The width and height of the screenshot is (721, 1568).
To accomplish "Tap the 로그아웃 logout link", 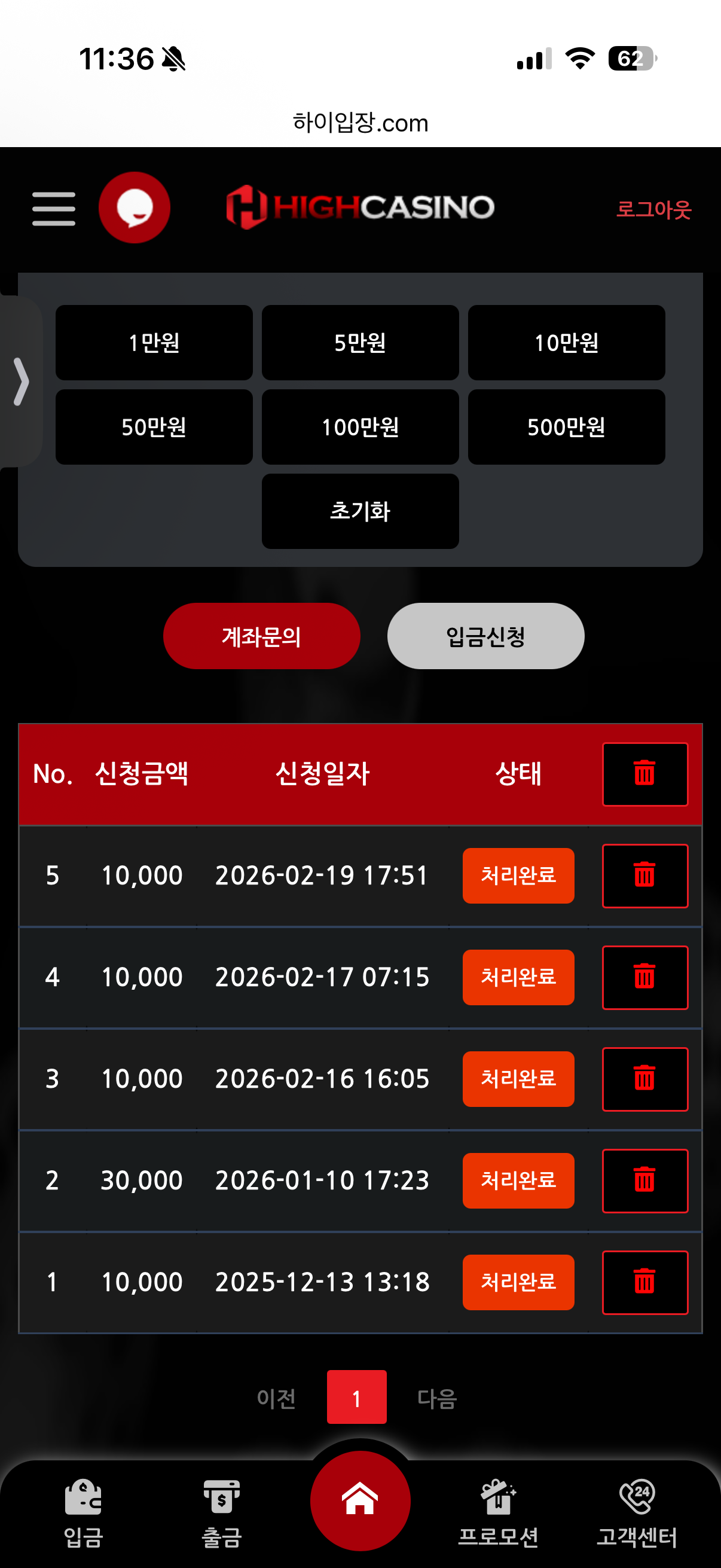I will 653,209.
